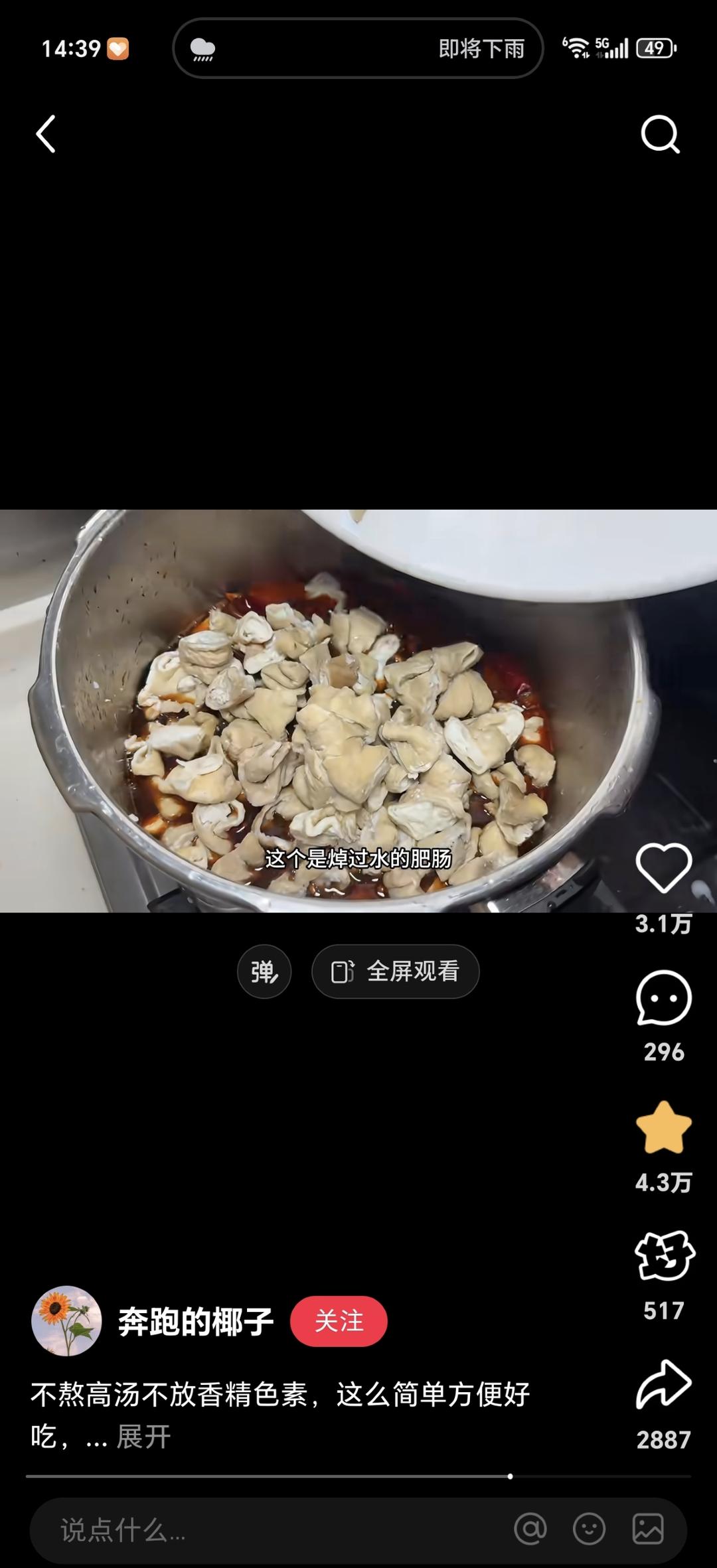This screenshot has width=717, height=1568.
Task: Toggle the 弹 bullet comments button
Action: (x=264, y=972)
